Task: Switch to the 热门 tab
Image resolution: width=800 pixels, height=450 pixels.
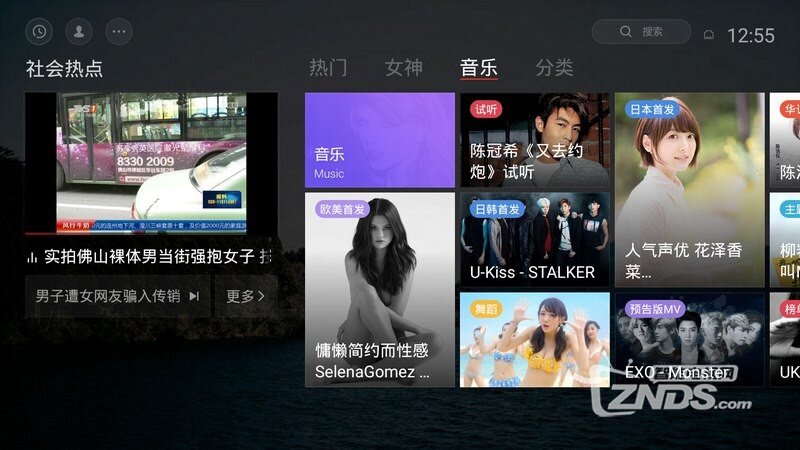Action: 328,68
